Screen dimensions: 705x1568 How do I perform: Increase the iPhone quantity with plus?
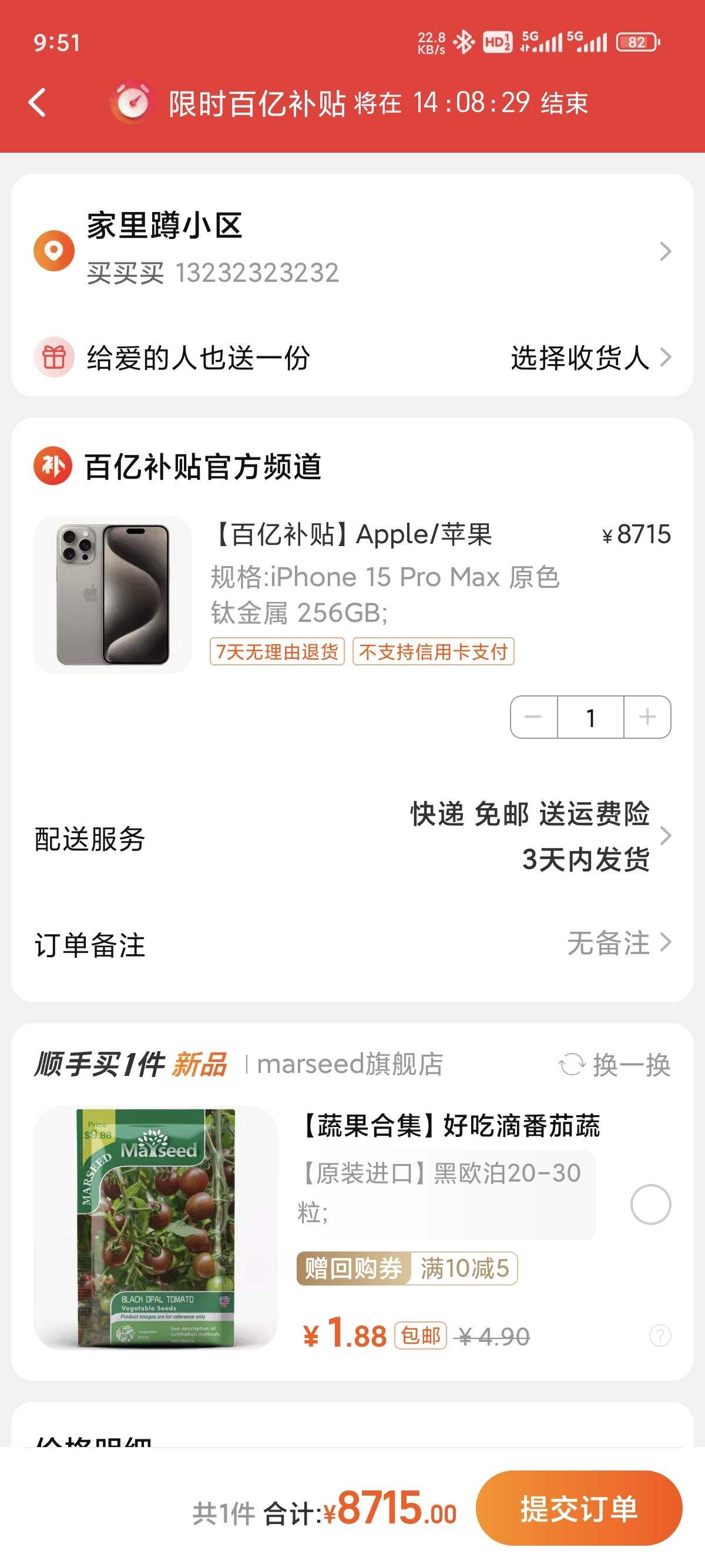647,718
